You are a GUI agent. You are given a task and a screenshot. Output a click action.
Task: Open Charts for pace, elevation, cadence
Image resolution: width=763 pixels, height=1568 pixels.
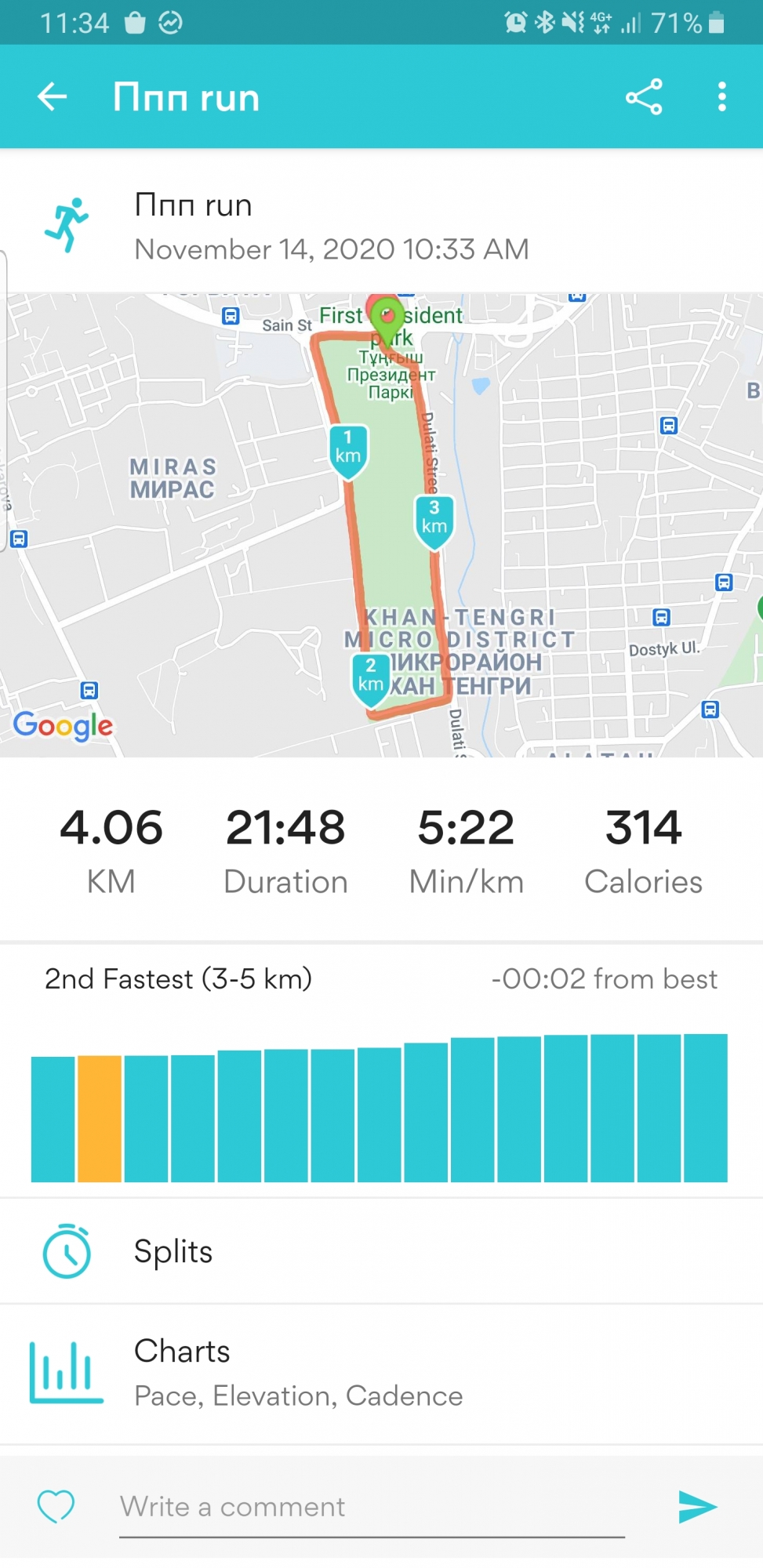(x=381, y=1372)
